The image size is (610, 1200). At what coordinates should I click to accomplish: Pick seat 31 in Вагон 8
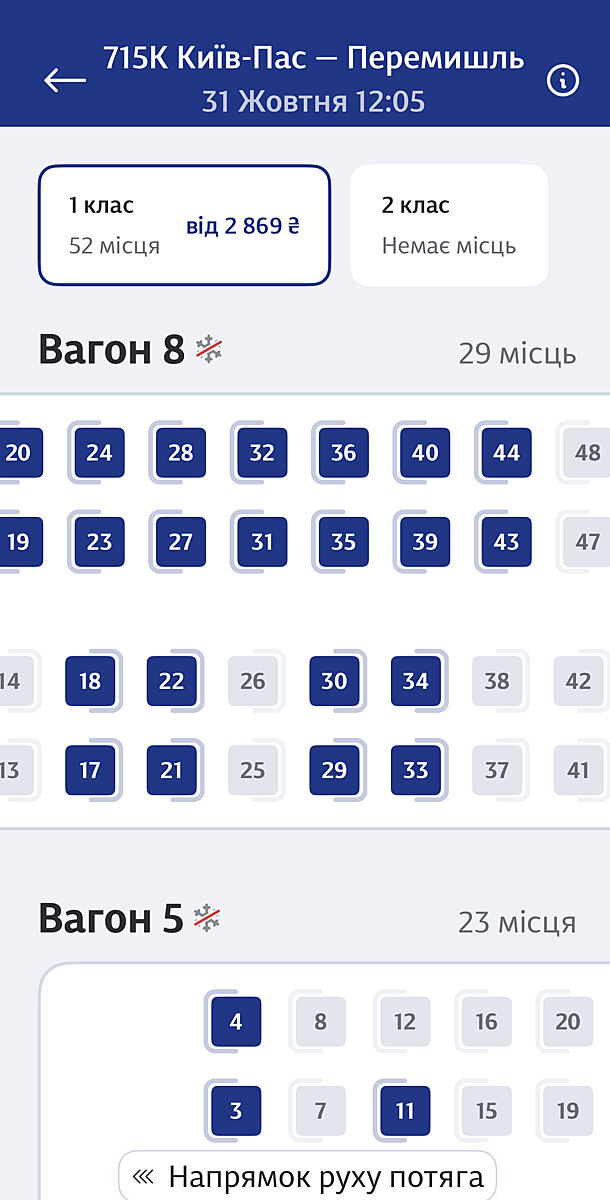point(262,542)
